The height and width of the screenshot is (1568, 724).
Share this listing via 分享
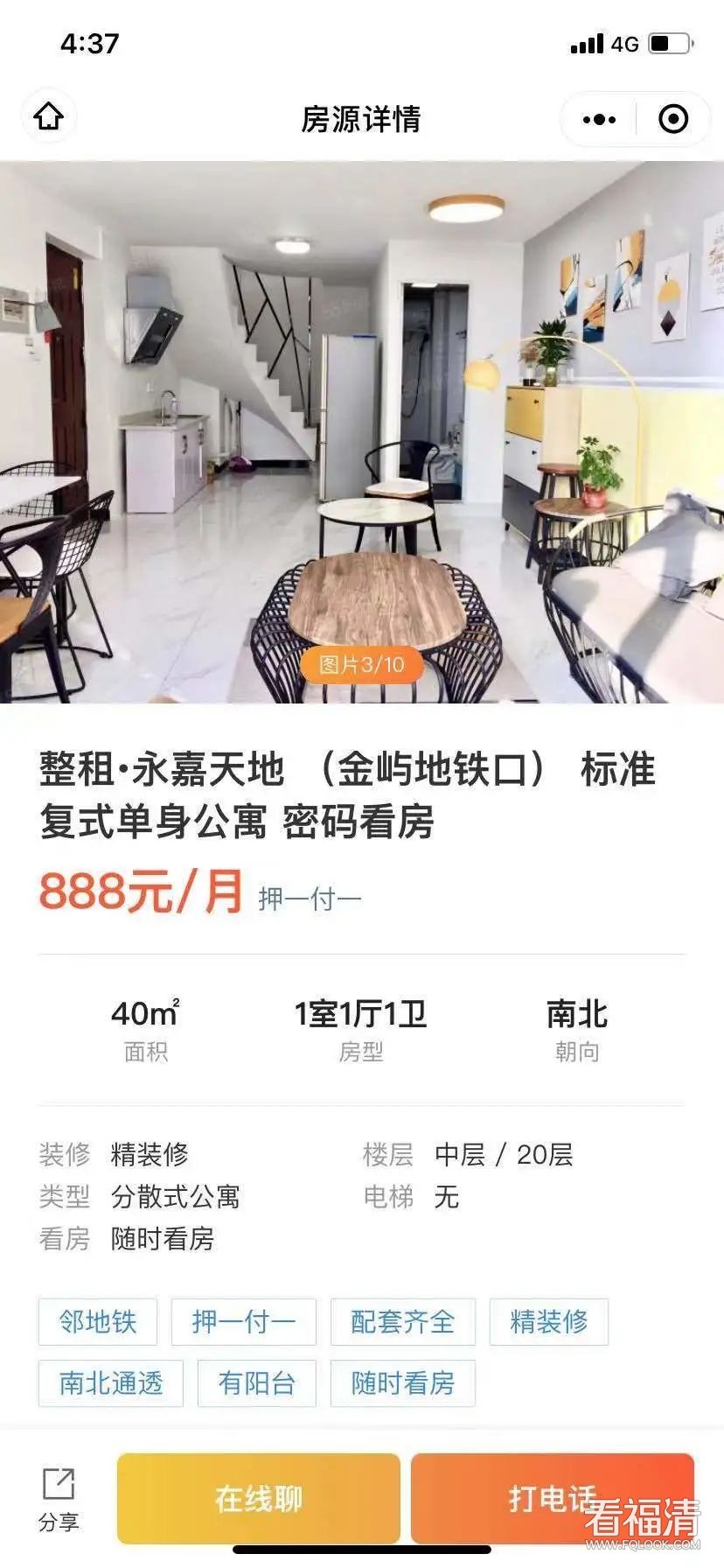(x=59, y=1499)
